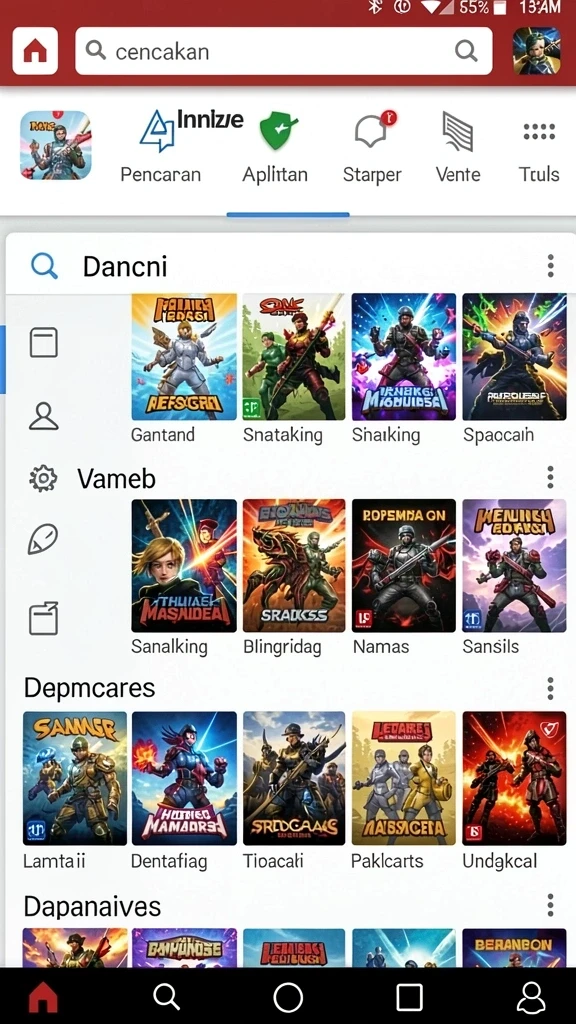The height and width of the screenshot is (1024, 576).
Task: Open overflow menu for the Vameb section
Action: point(551,477)
